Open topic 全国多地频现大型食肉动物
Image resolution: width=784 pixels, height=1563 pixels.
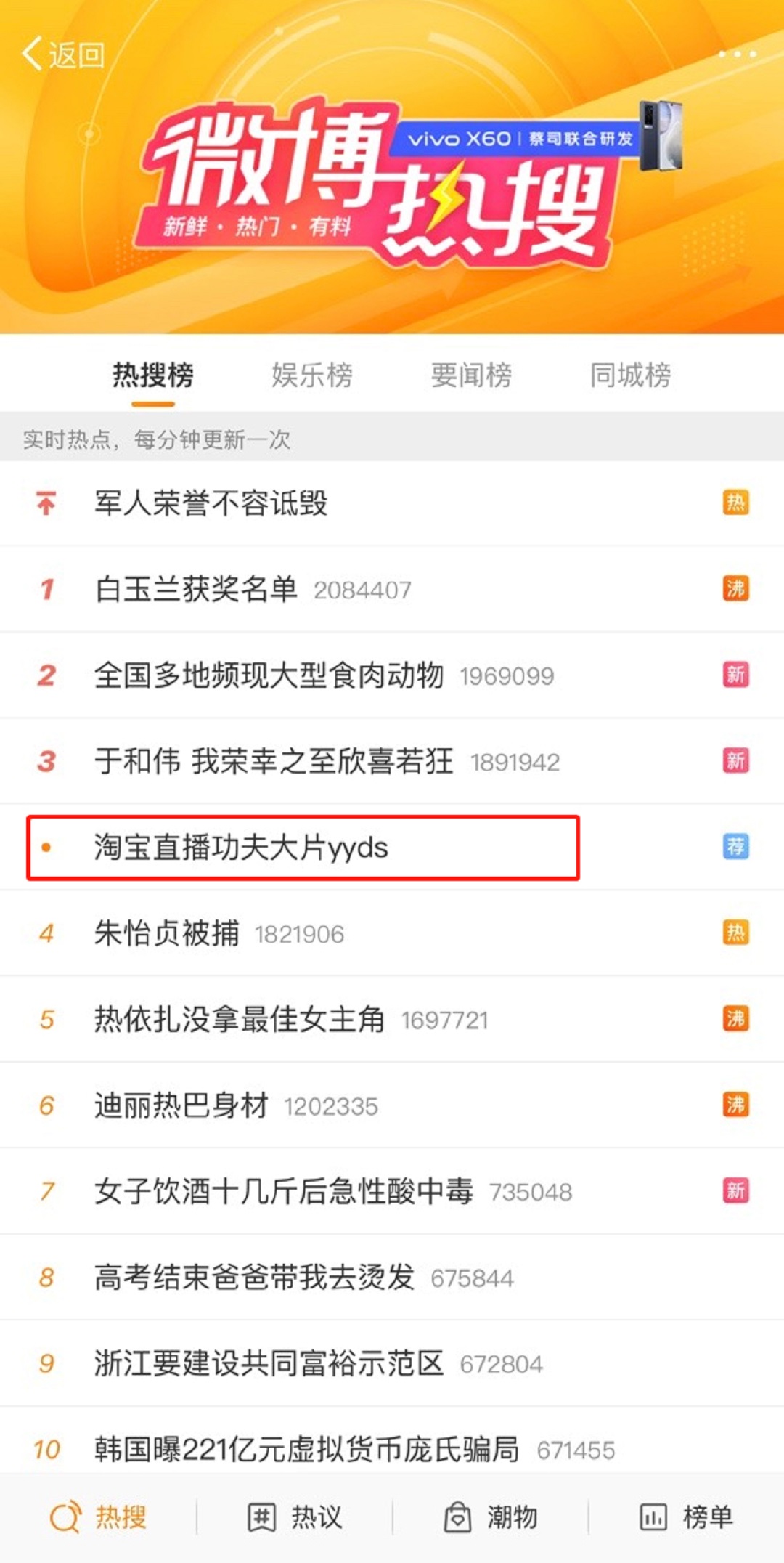(269, 675)
